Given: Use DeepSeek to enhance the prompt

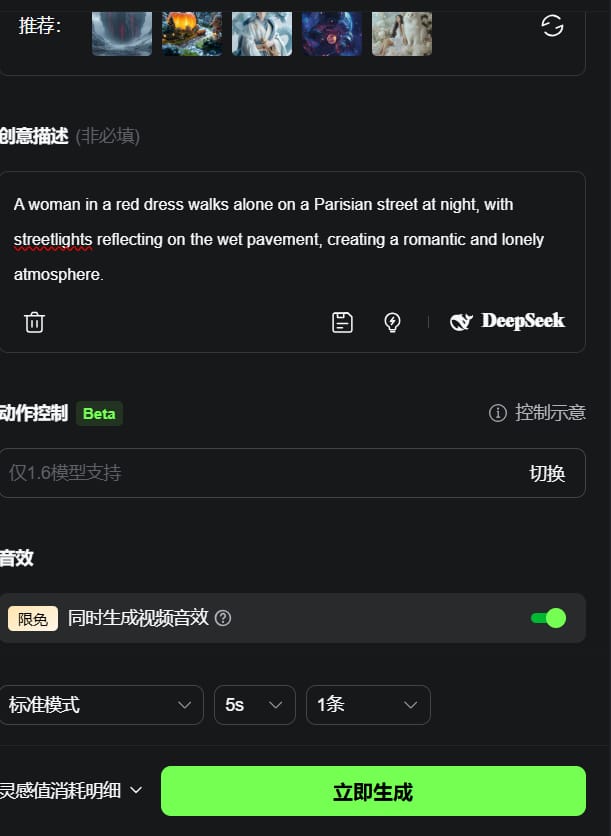Looking at the screenshot, I should (x=507, y=321).
